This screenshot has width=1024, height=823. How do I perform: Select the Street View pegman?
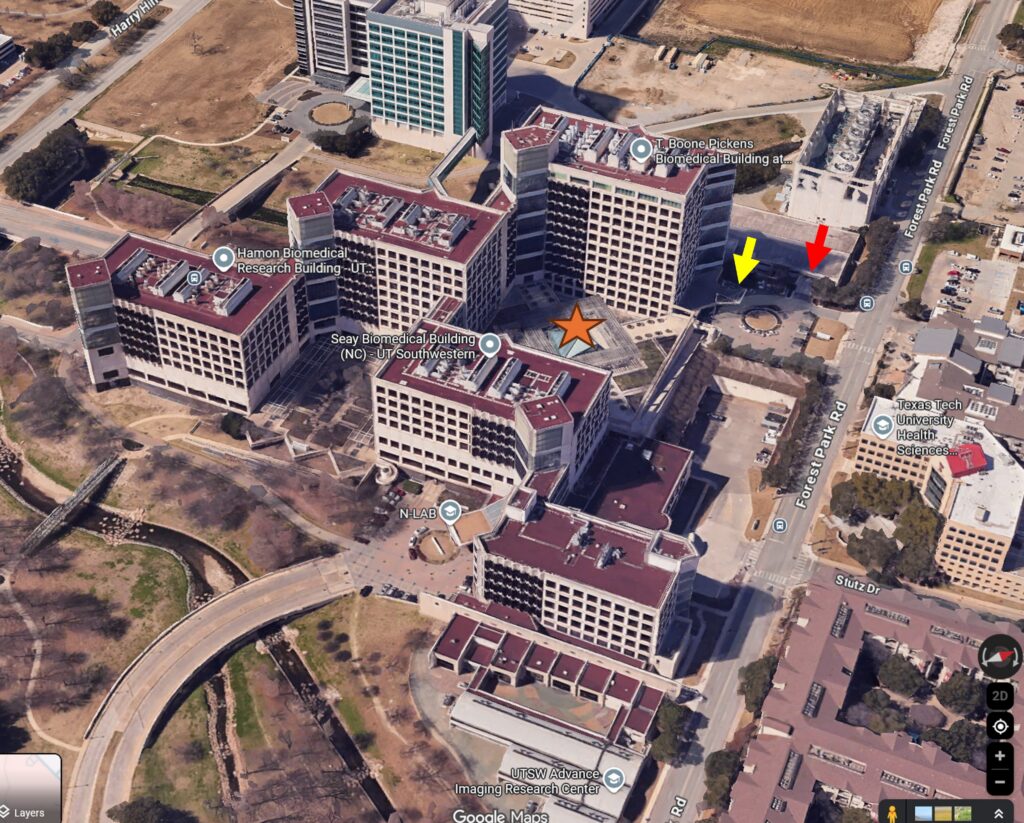891,812
